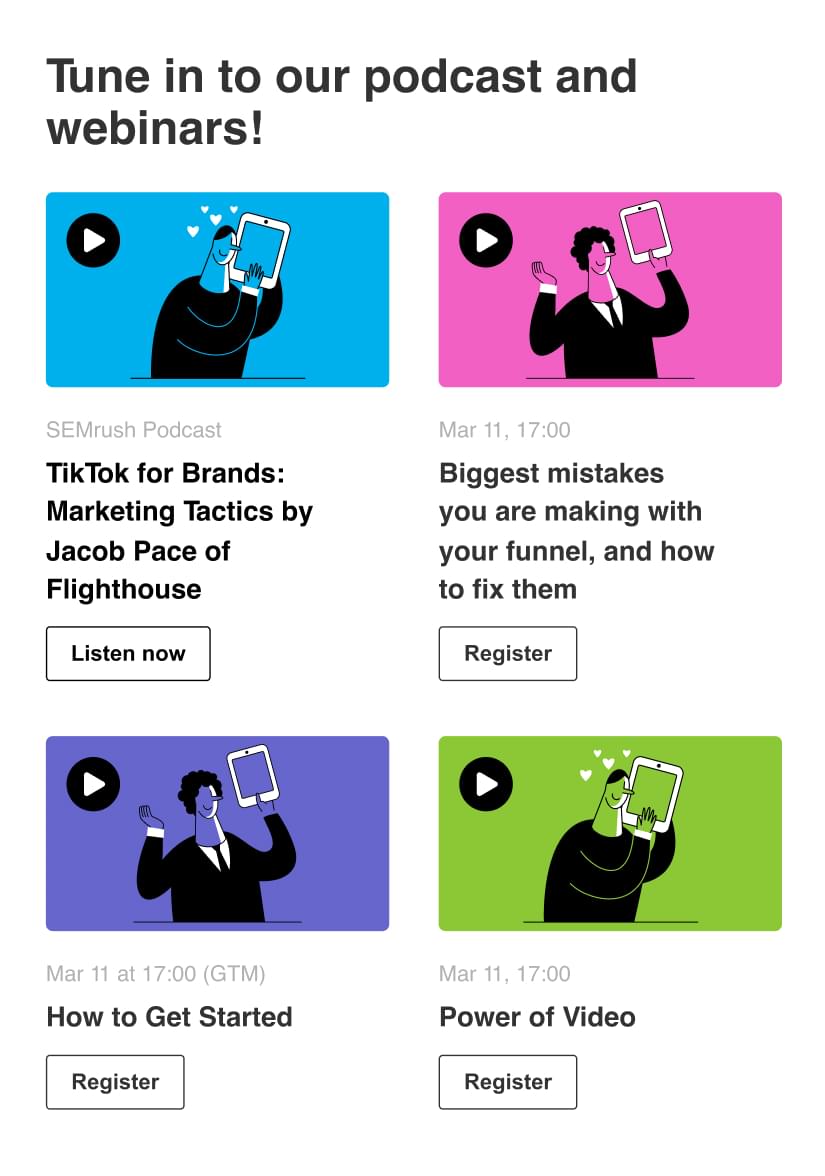The height and width of the screenshot is (1176, 825).
Task: Register for How to Get Started
Action: pyautogui.click(x=115, y=1082)
